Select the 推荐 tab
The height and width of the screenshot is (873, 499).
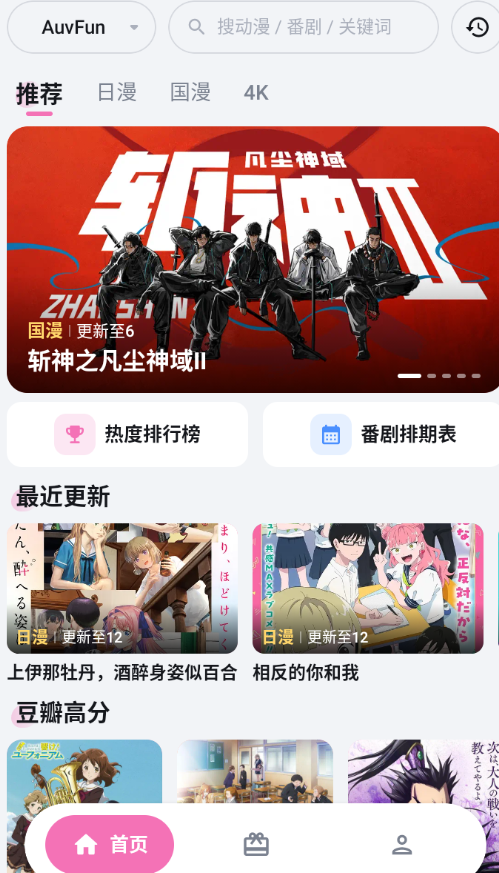click(x=39, y=94)
